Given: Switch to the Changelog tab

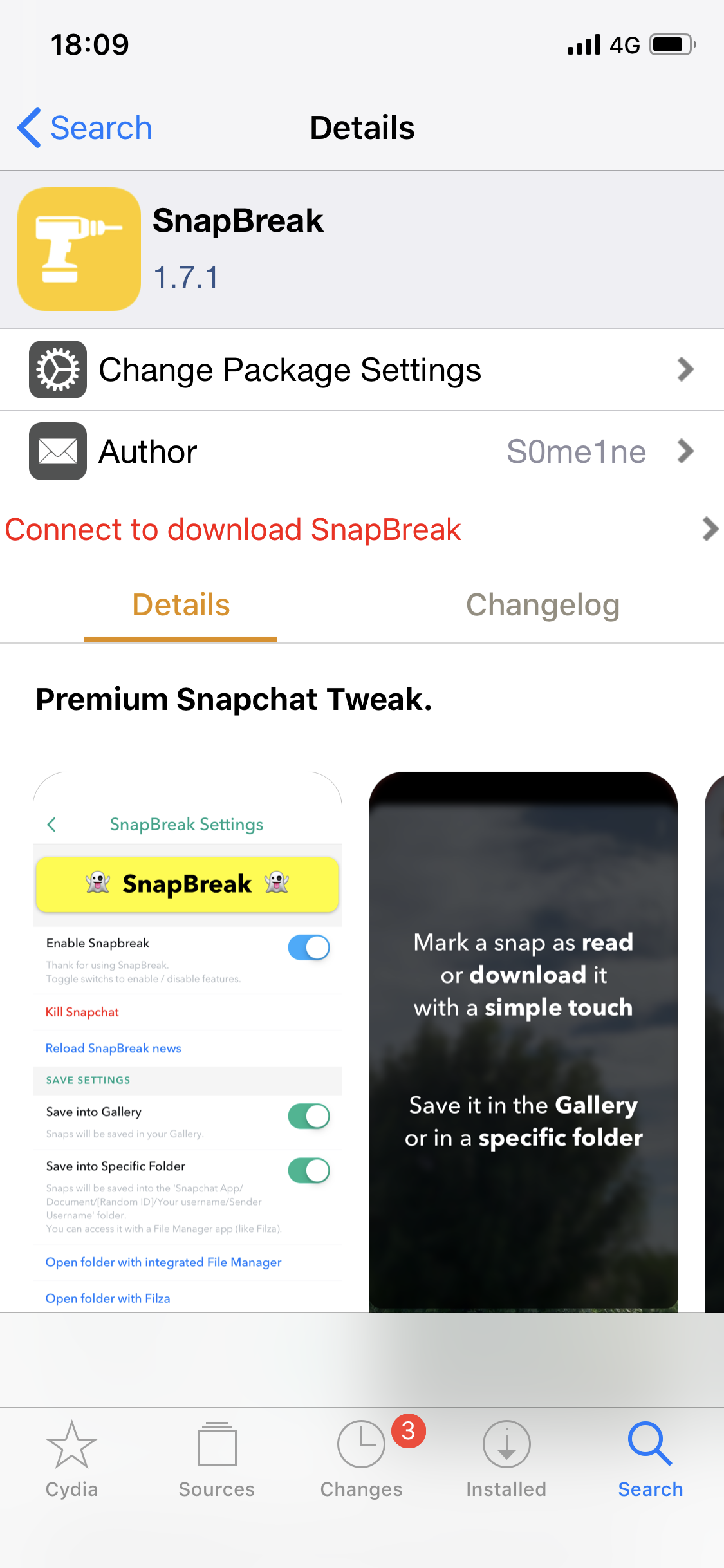Looking at the screenshot, I should click(543, 605).
